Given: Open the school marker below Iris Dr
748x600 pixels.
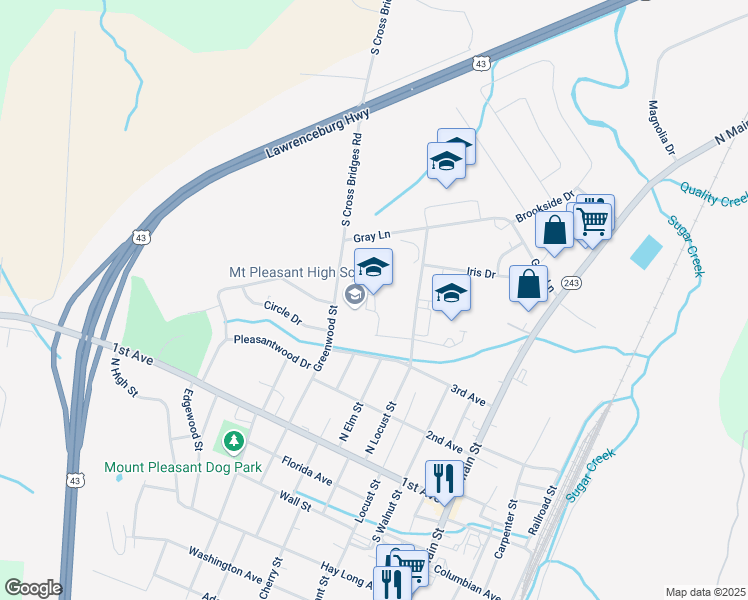Looking at the screenshot, I should click(451, 294).
